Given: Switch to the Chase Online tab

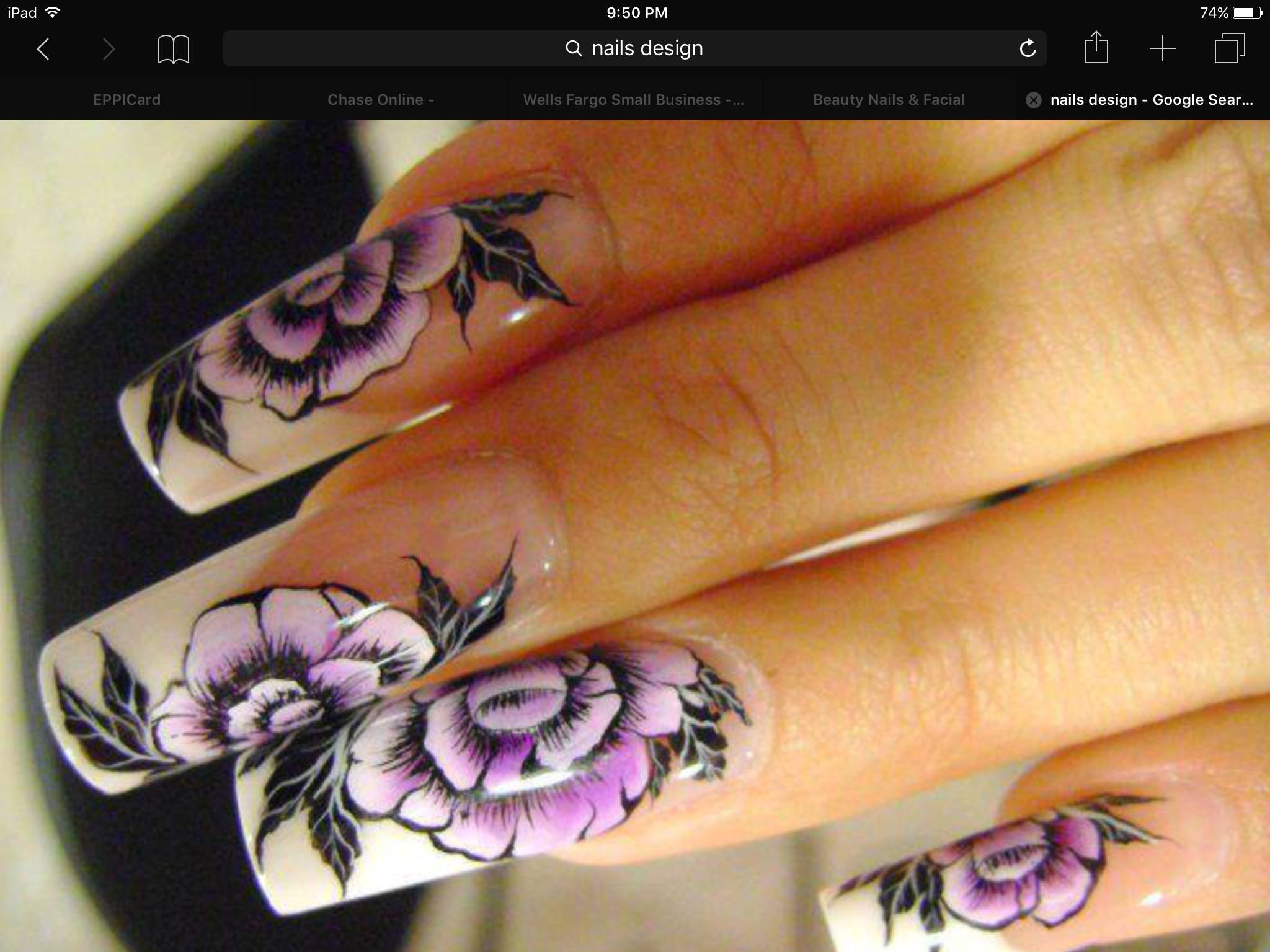Looking at the screenshot, I should tap(380, 100).
